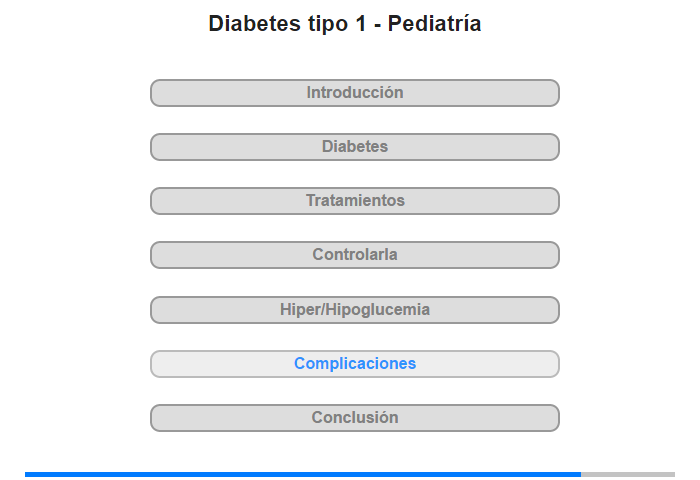Open the Controlarla section
Screen dimensions: 700x480
click(355, 255)
